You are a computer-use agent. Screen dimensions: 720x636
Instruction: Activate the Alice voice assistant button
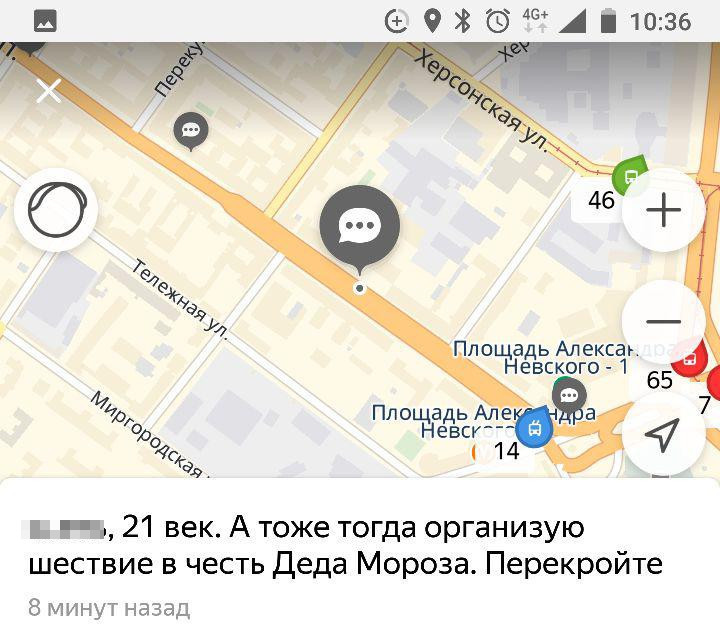(56, 211)
